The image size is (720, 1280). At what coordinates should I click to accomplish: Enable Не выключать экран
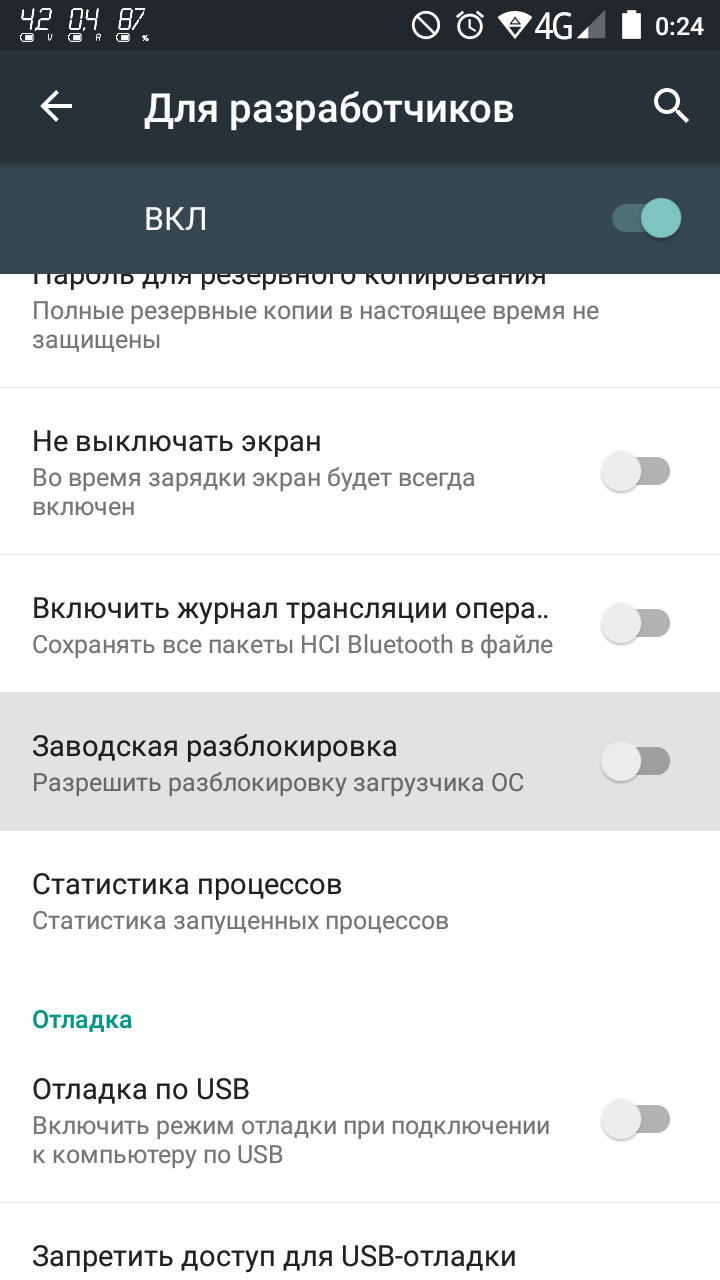635,471
